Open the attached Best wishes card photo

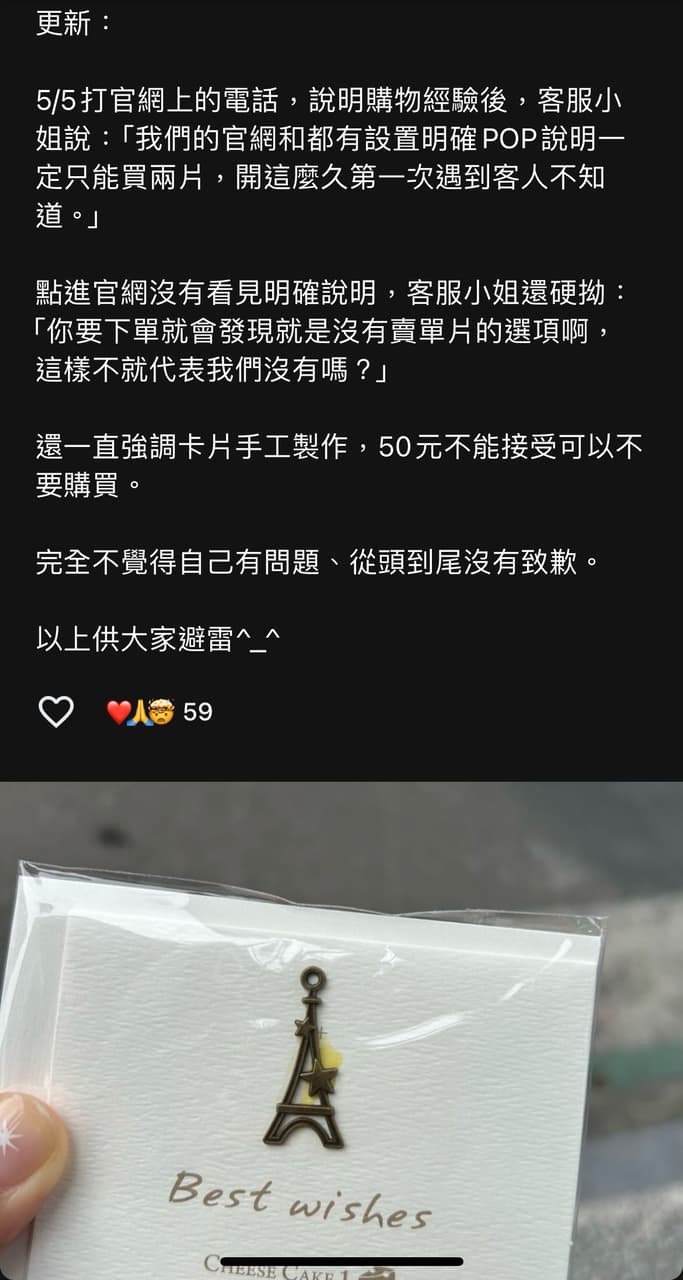[341, 1030]
